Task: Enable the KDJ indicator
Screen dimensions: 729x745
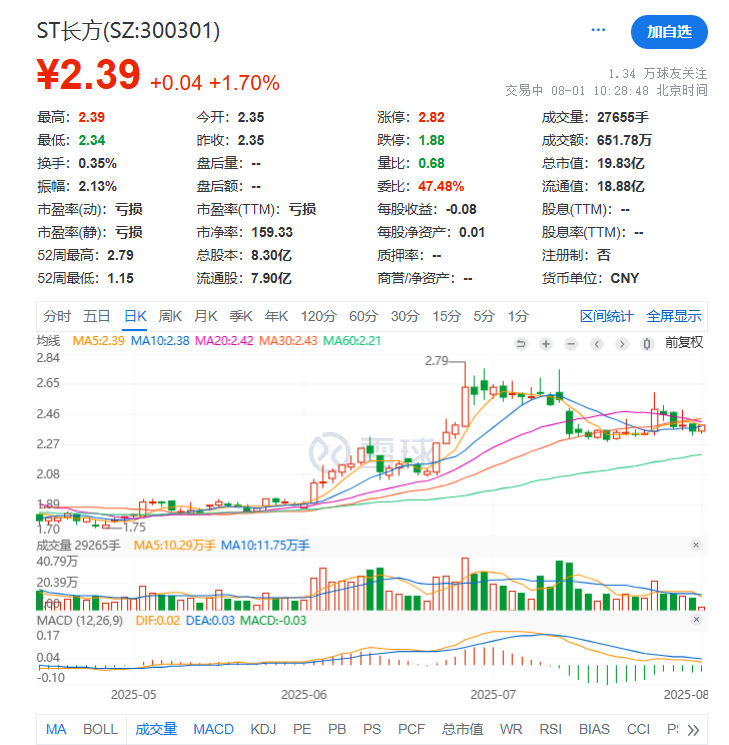Action: tap(262, 729)
